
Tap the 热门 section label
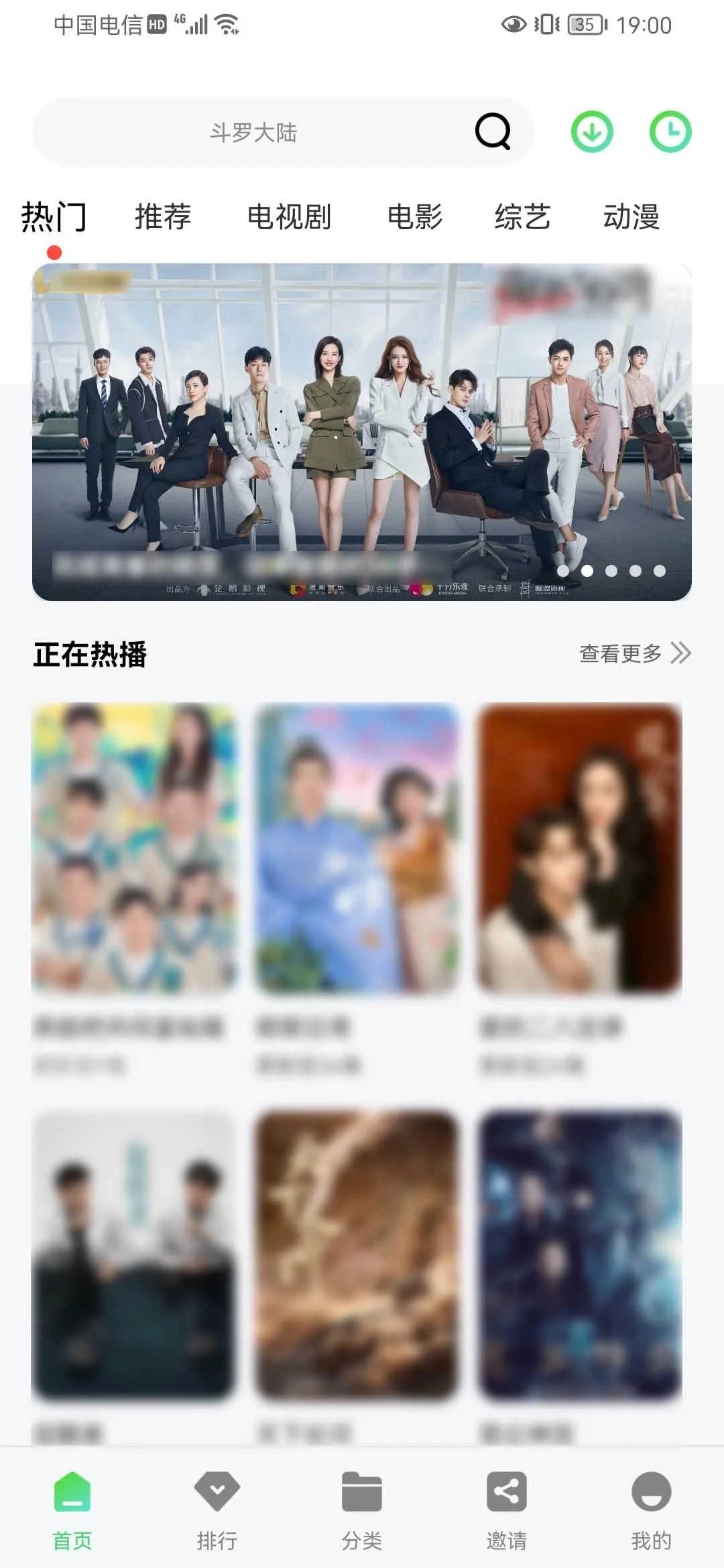(54, 216)
